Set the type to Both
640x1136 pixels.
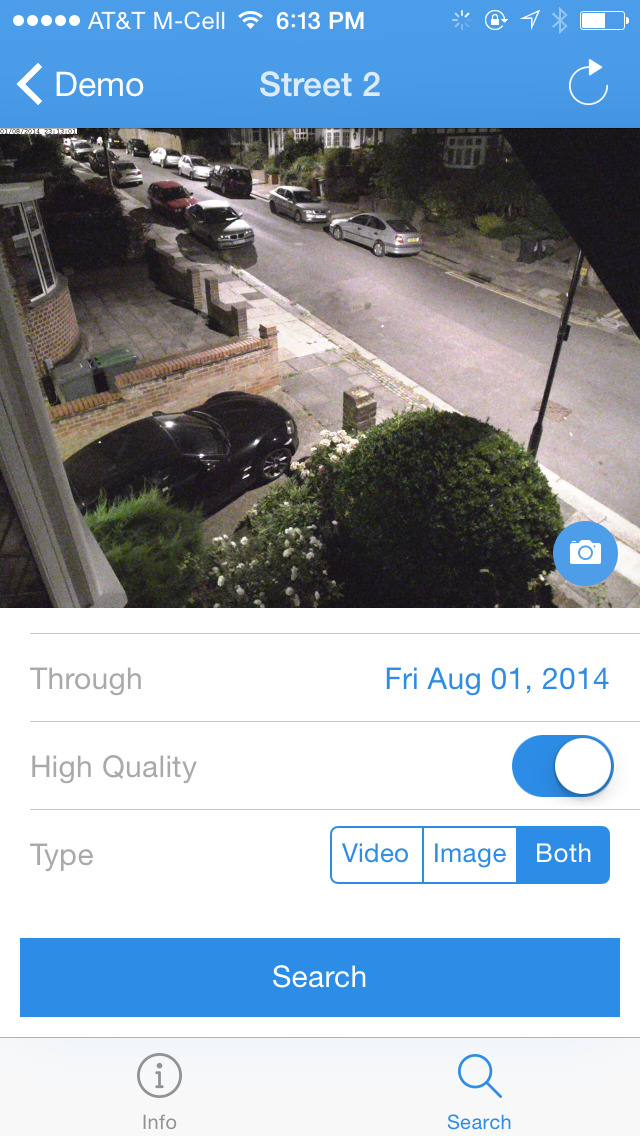(x=563, y=854)
